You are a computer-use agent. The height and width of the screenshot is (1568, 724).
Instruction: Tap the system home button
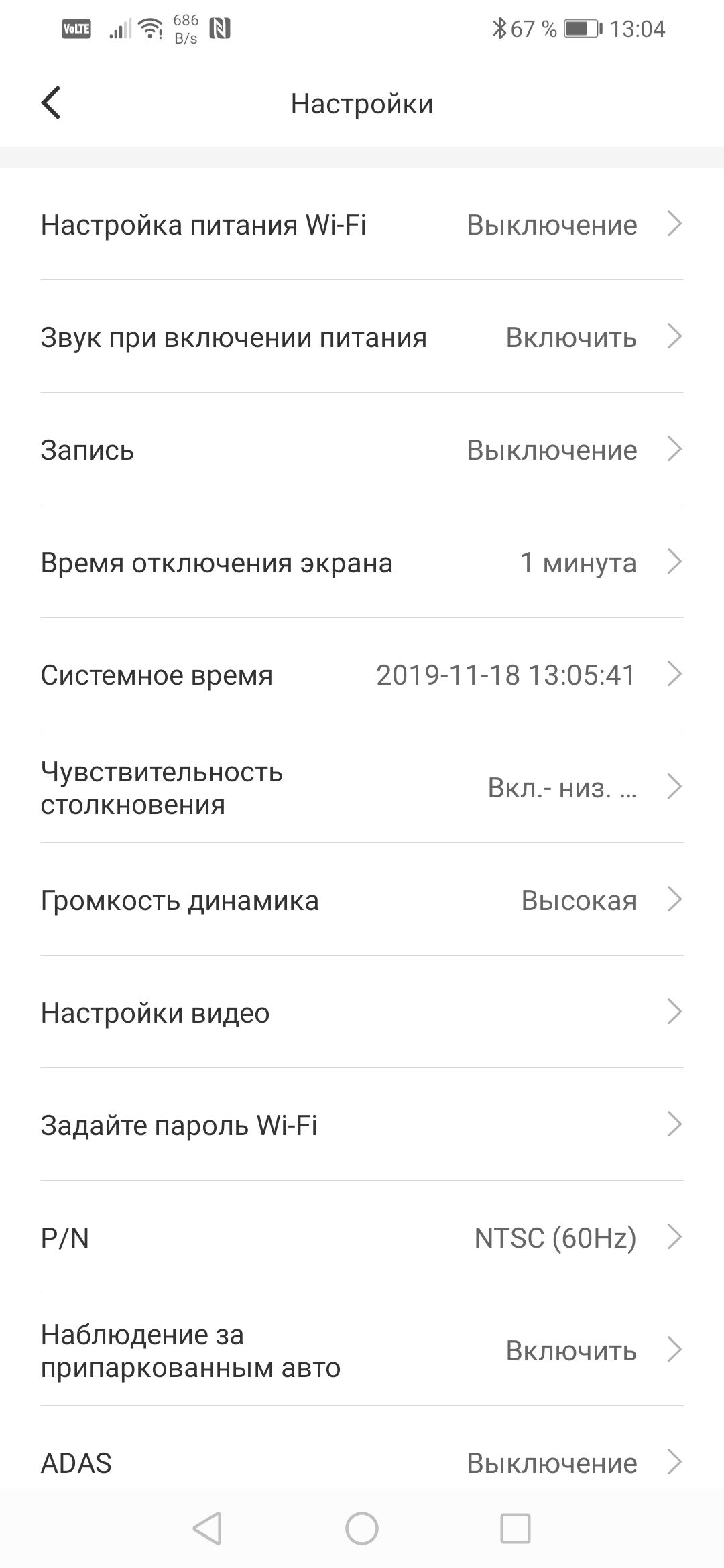click(x=362, y=1529)
